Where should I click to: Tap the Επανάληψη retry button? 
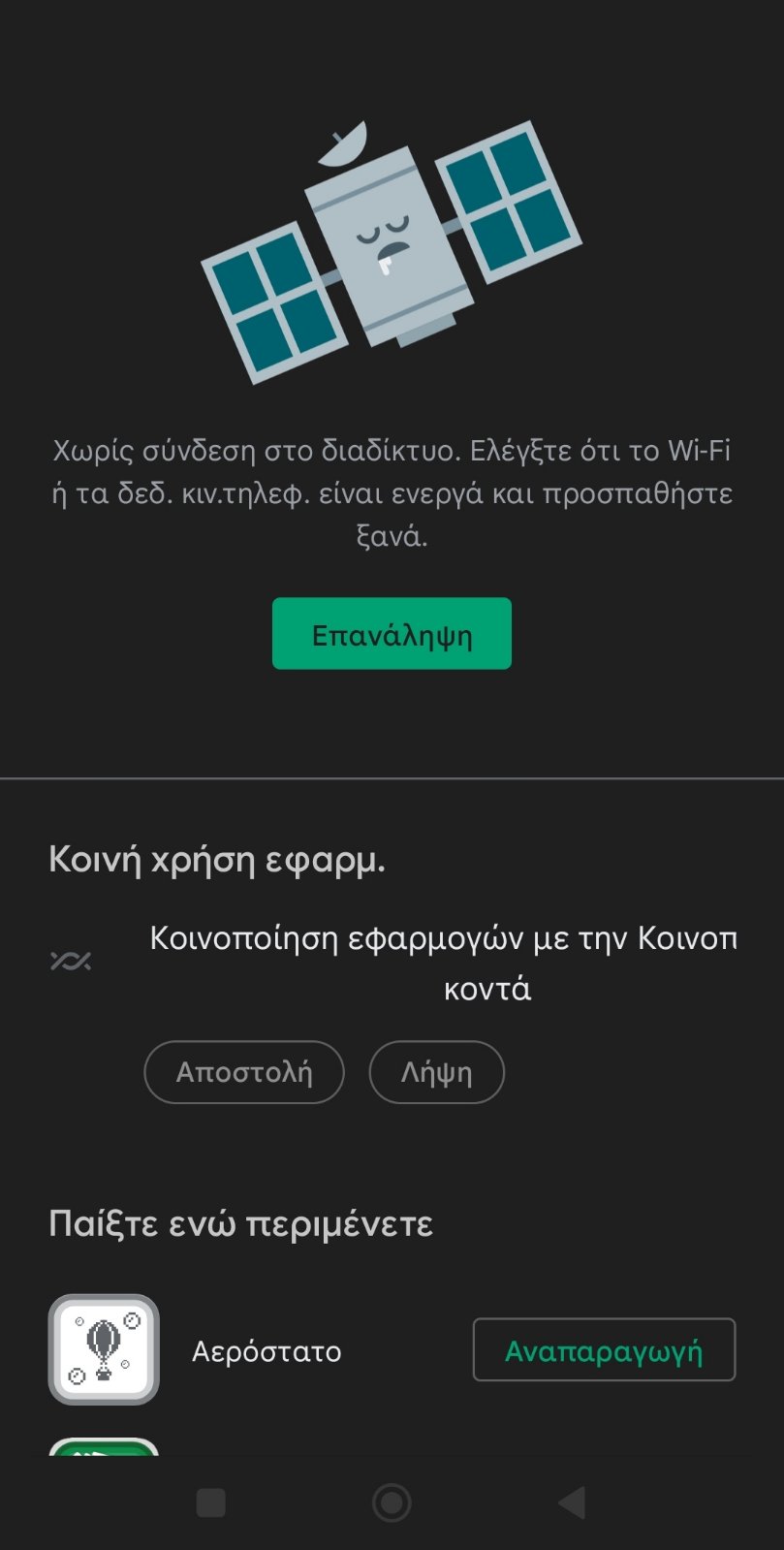(392, 634)
